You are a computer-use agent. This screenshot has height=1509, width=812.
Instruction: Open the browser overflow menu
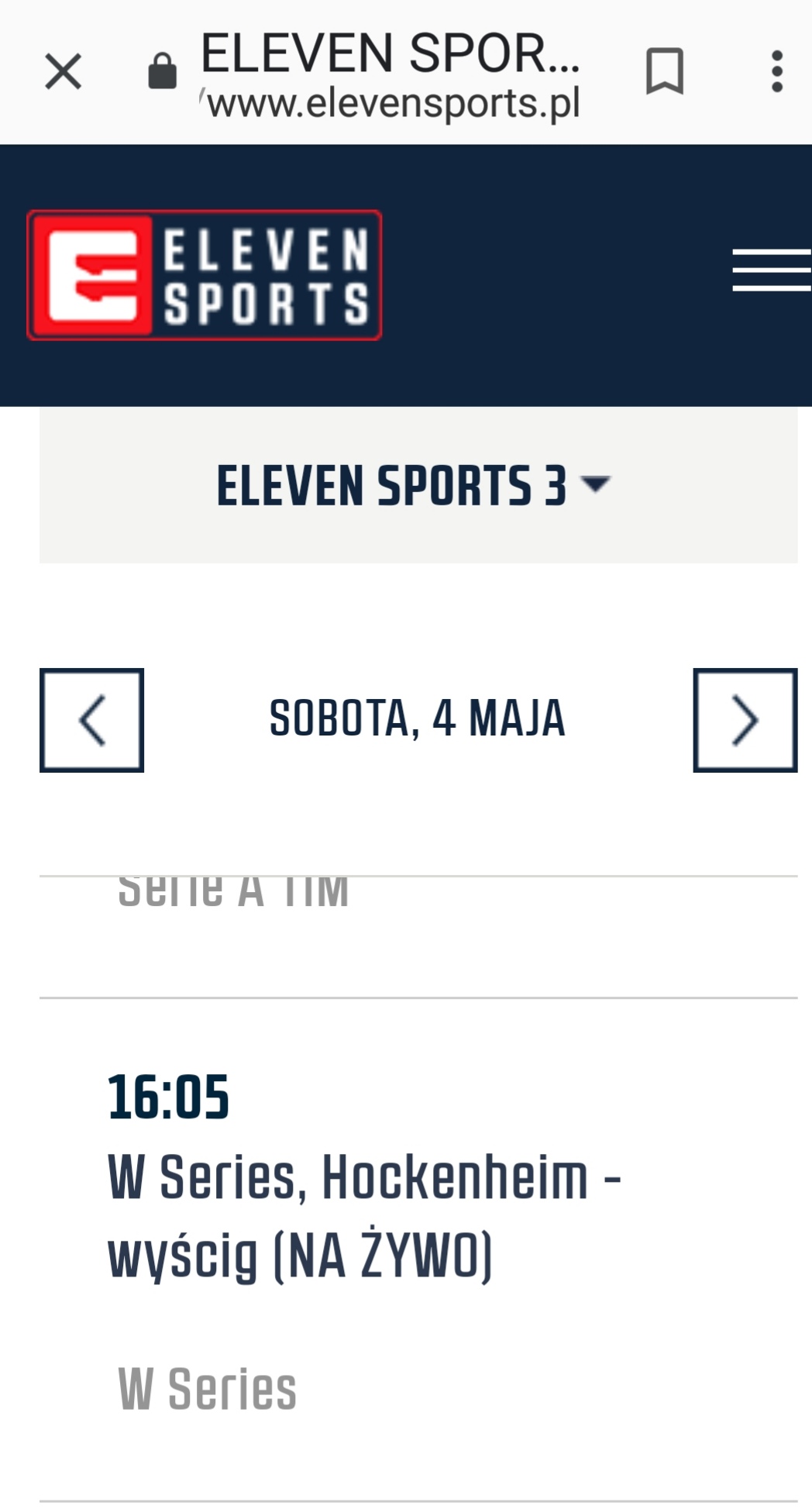pos(777,71)
